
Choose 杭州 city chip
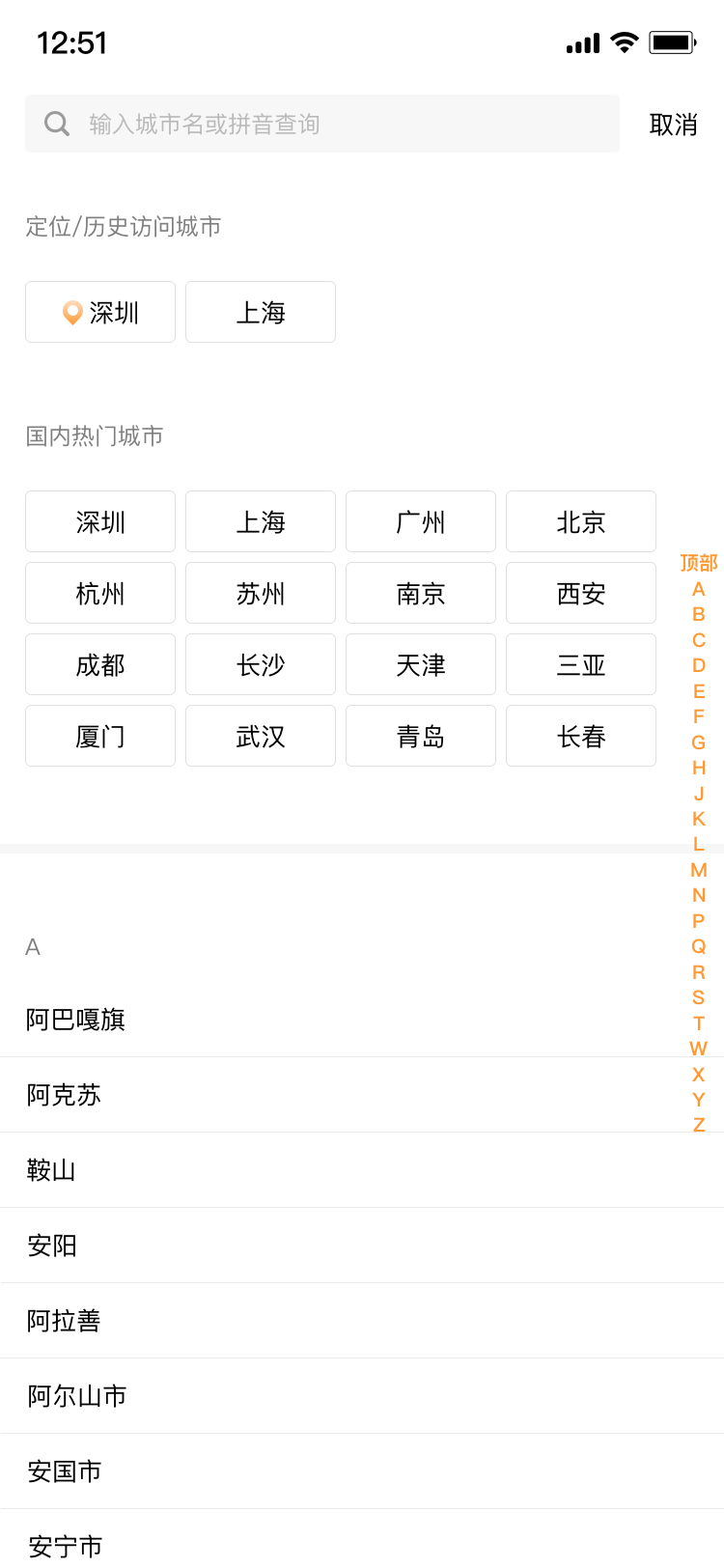click(100, 593)
